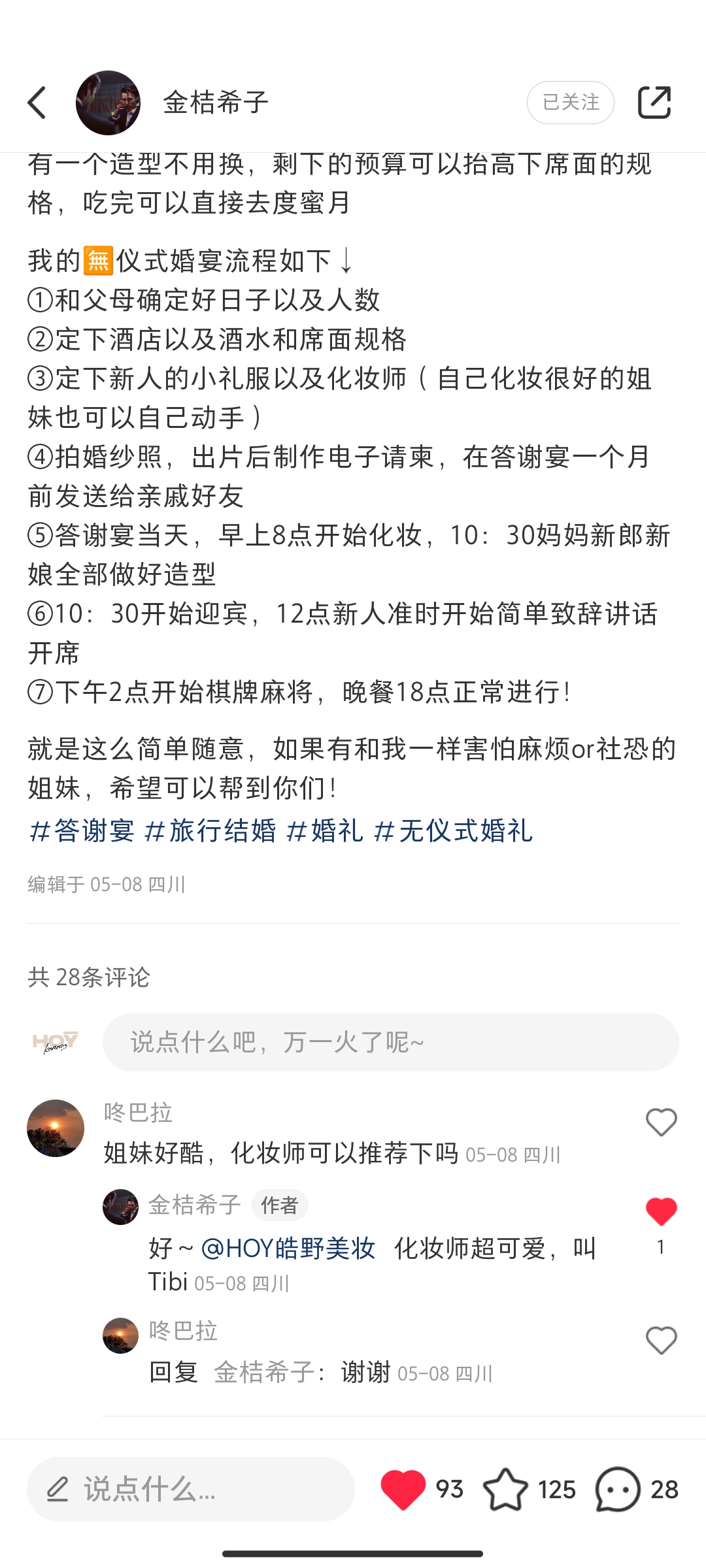706x1568 pixels.
Task: Like 咚巴拉's 谢谢 reply
Action: [661, 1341]
